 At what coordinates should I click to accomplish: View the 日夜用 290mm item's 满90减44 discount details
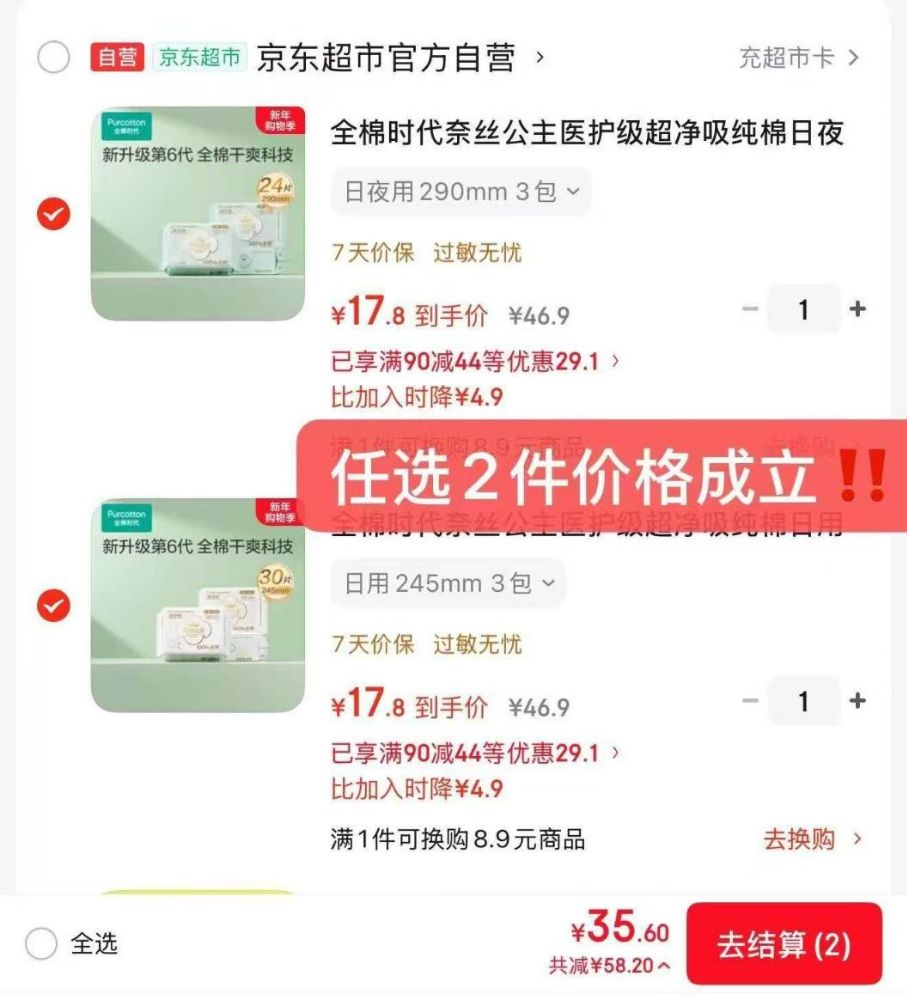click(x=475, y=361)
